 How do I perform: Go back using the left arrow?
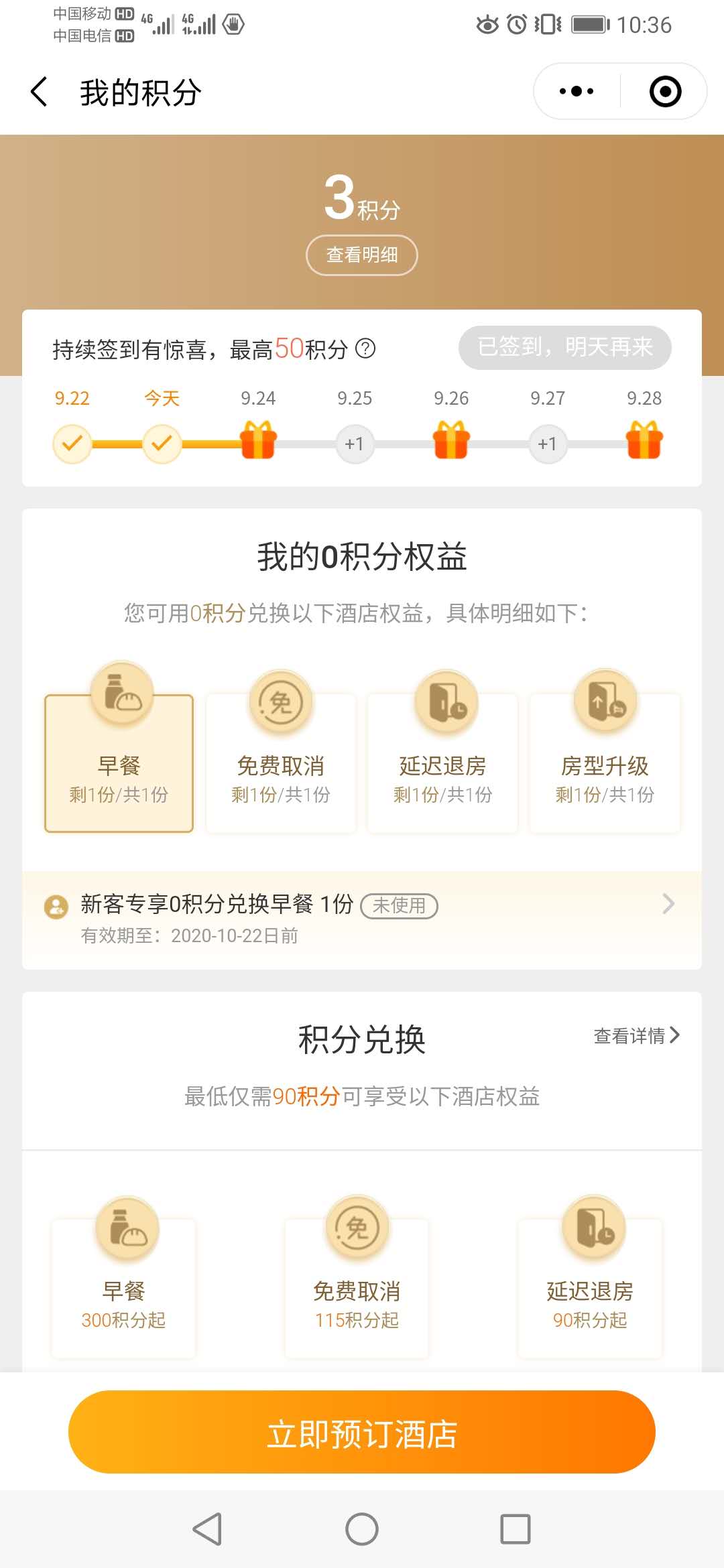point(38,91)
